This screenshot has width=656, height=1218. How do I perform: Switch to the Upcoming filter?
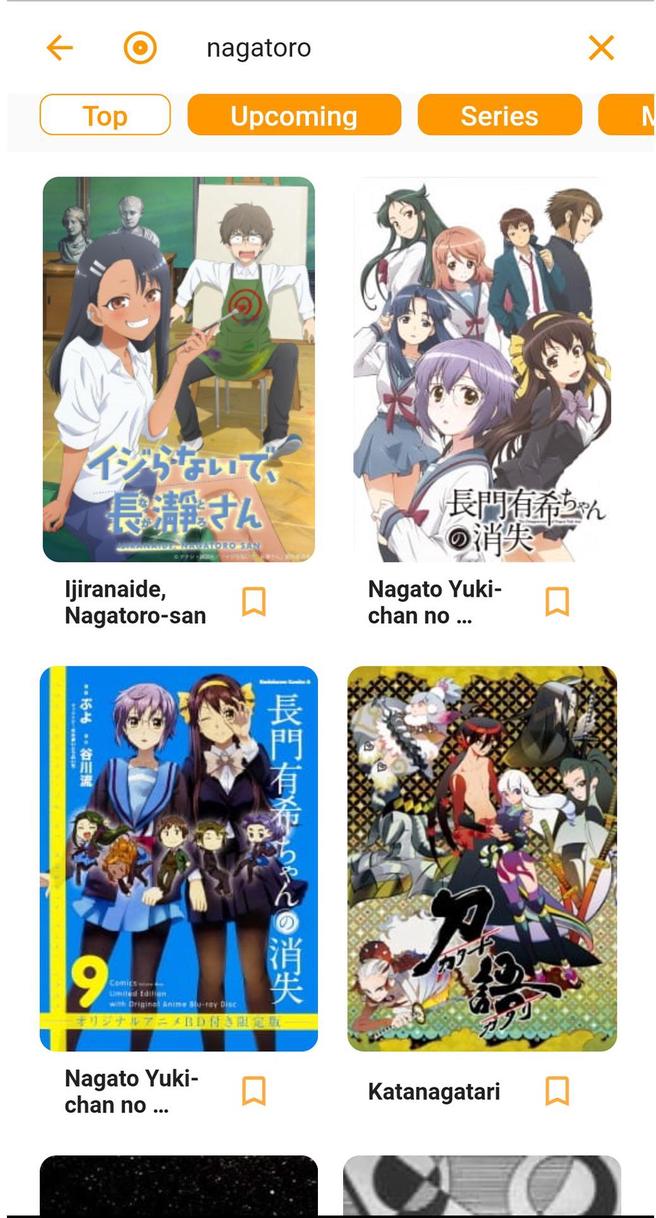tap(294, 115)
